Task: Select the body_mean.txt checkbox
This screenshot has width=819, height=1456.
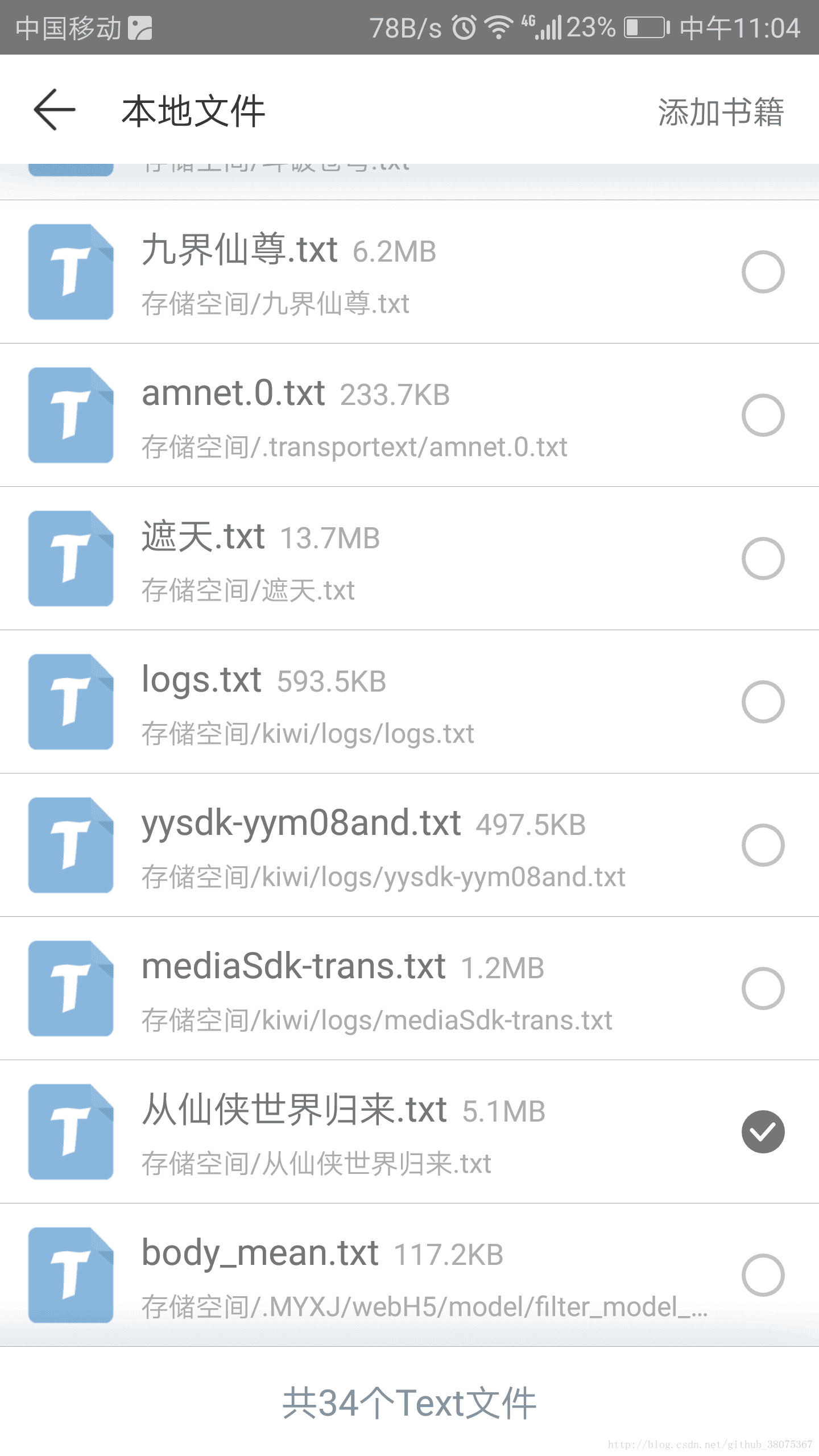Action: point(763,1275)
